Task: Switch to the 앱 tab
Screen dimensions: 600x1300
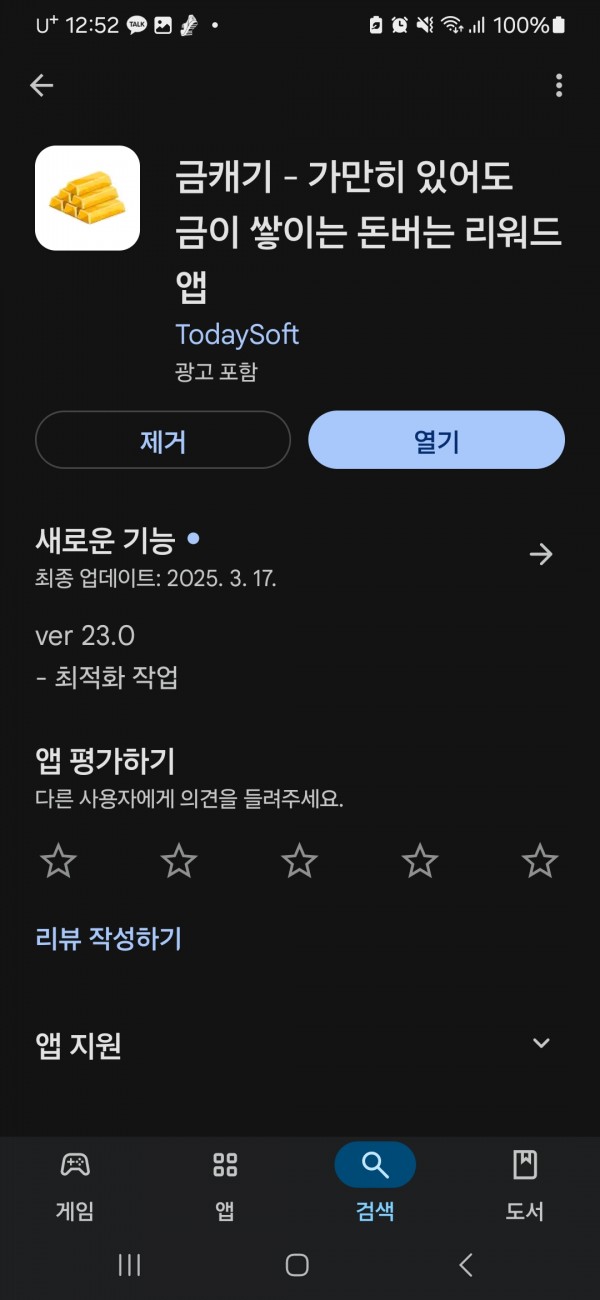Action: click(x=225, y=1185)
